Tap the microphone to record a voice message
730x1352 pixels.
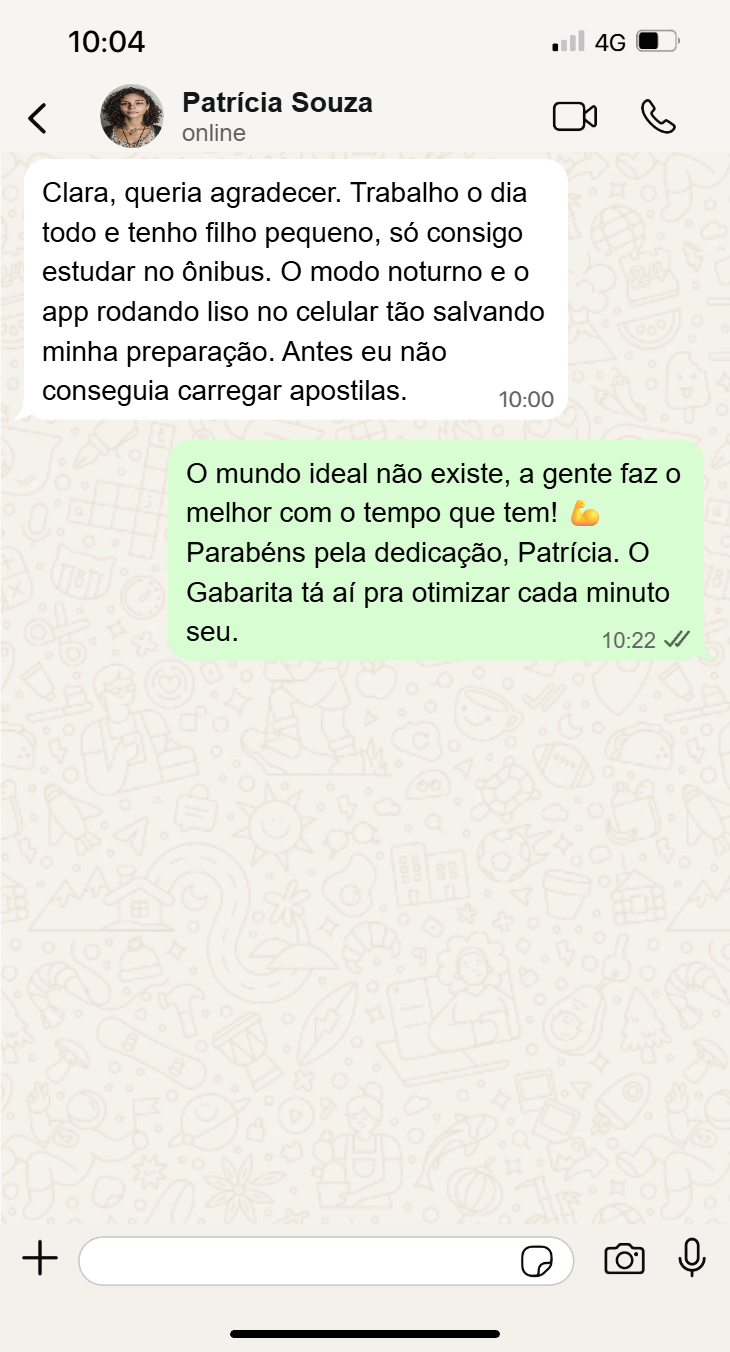click(692, 1261)
